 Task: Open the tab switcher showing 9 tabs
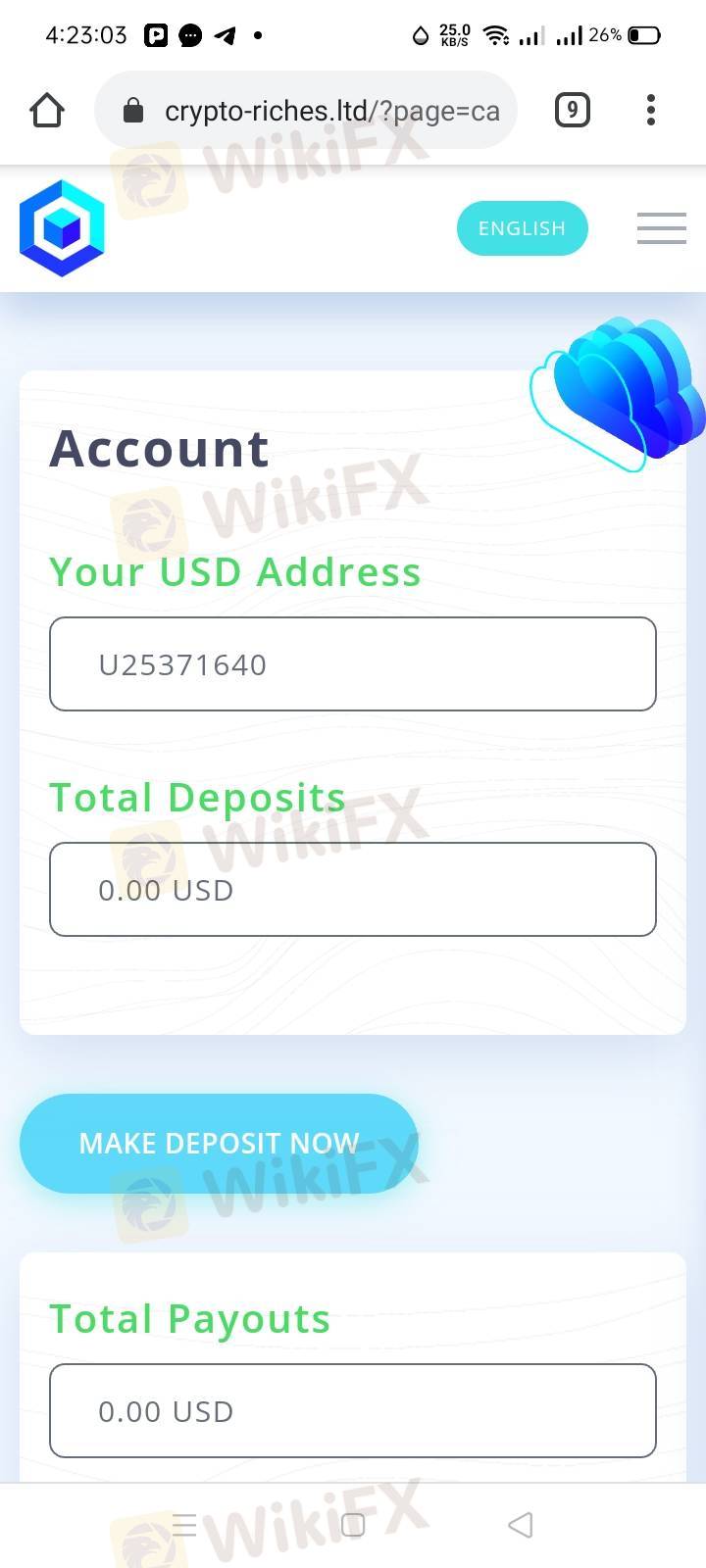[572, 110]
